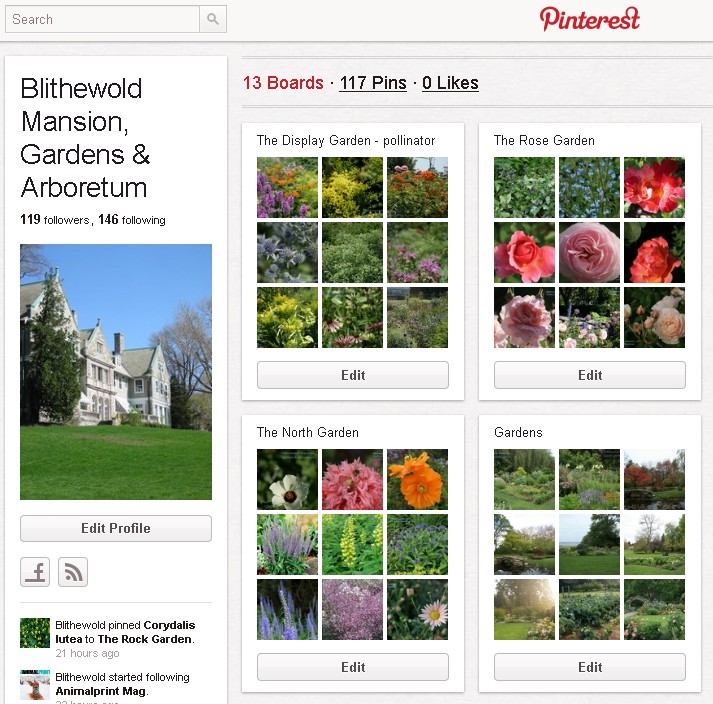
Task: Tap the magnifier search button
Action: (x=213, y=19)
